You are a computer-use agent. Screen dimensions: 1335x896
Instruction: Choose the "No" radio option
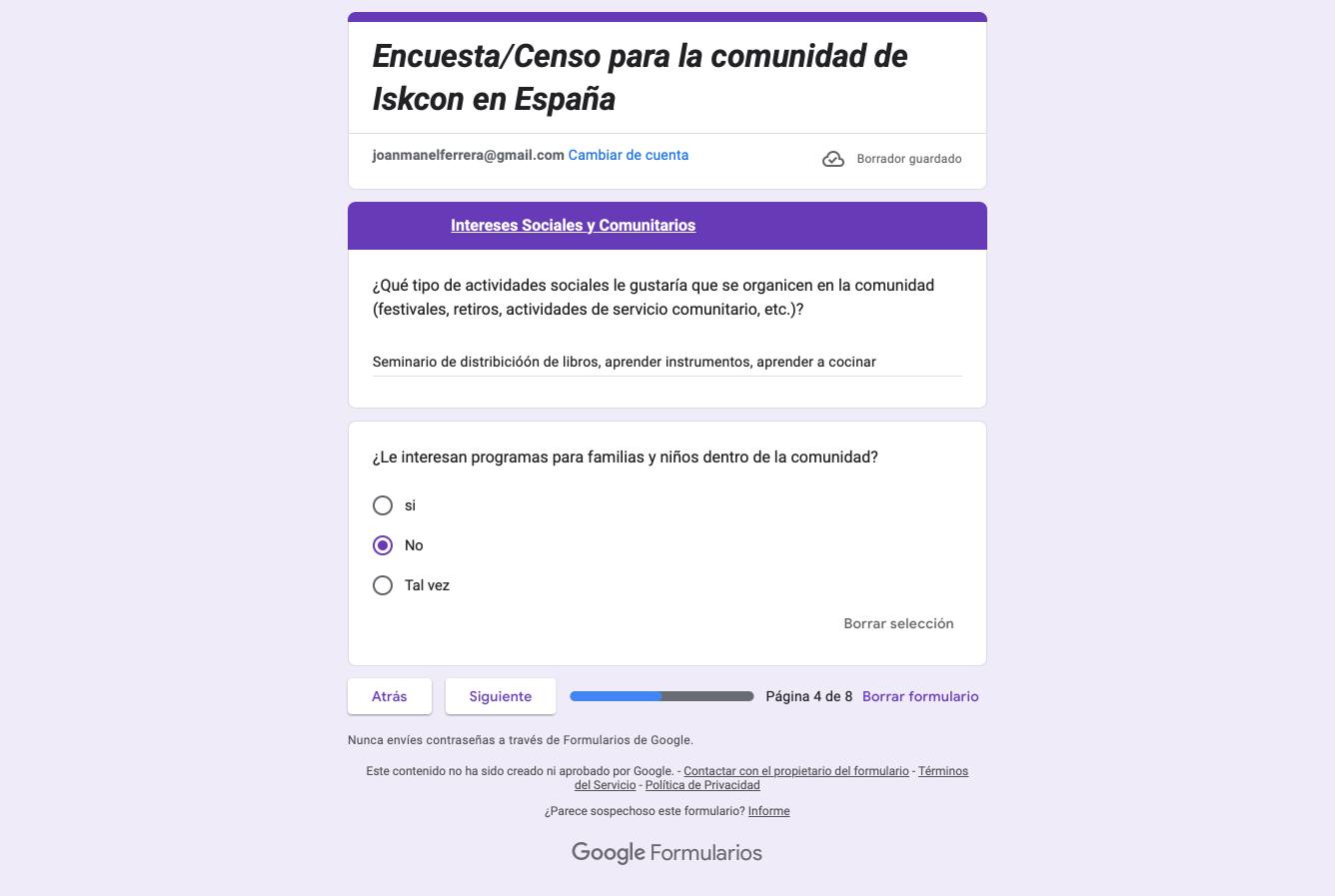[383, 545]
